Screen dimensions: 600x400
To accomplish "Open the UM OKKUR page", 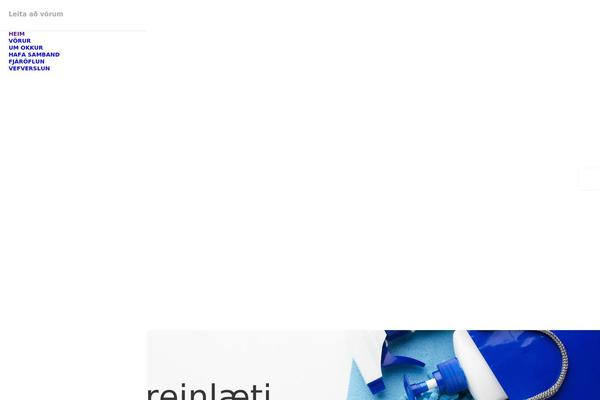I will click(x=26, y=48).
